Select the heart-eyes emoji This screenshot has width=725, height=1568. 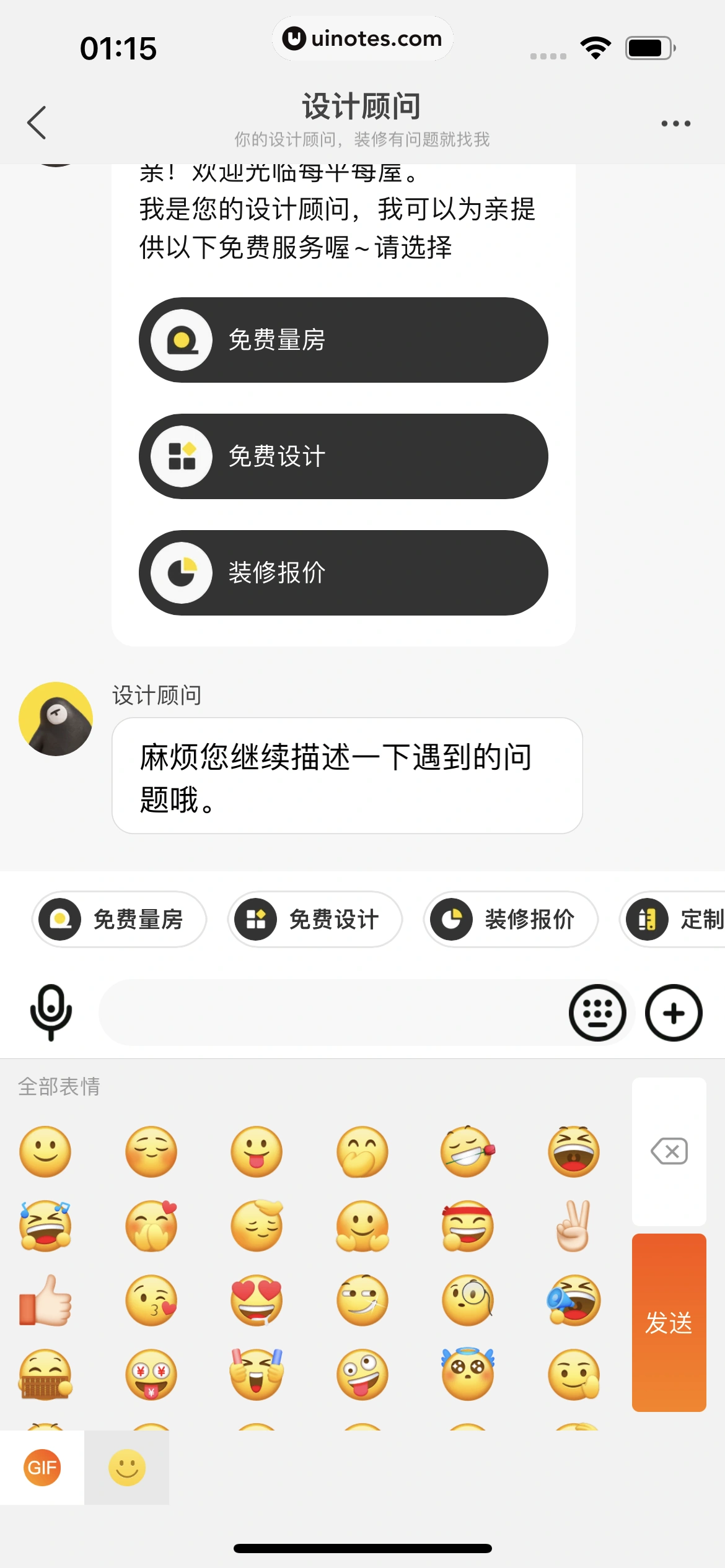[x=257, y=1300]
